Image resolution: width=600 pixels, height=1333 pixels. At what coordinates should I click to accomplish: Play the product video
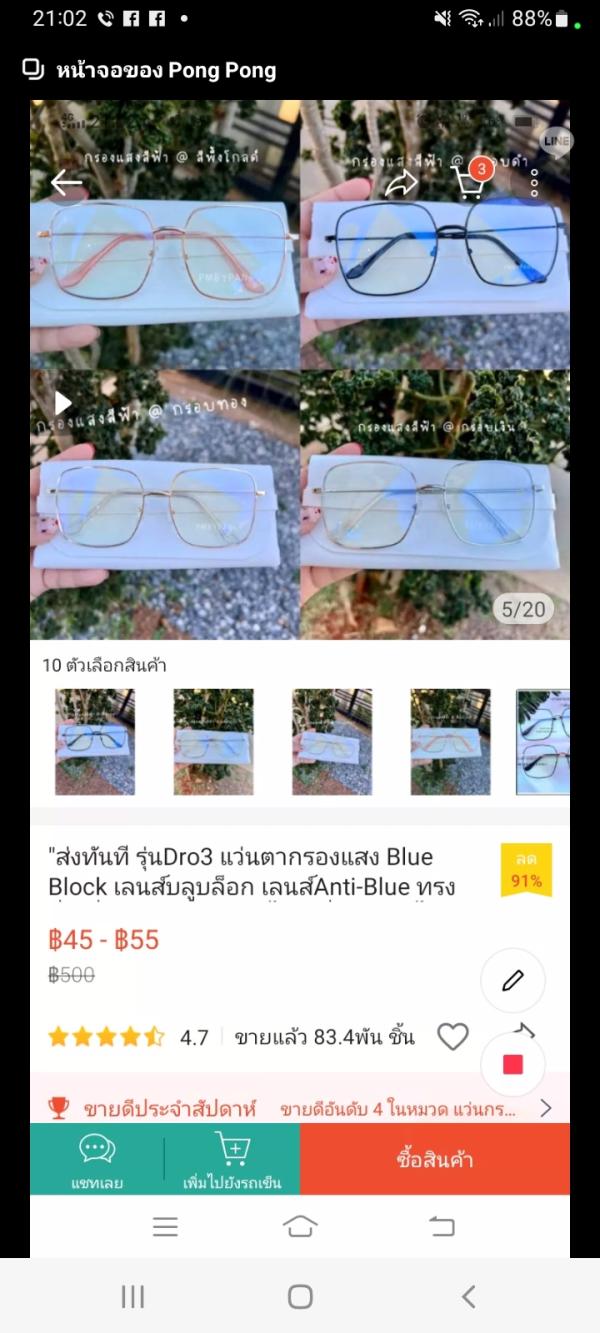(63, 403)
